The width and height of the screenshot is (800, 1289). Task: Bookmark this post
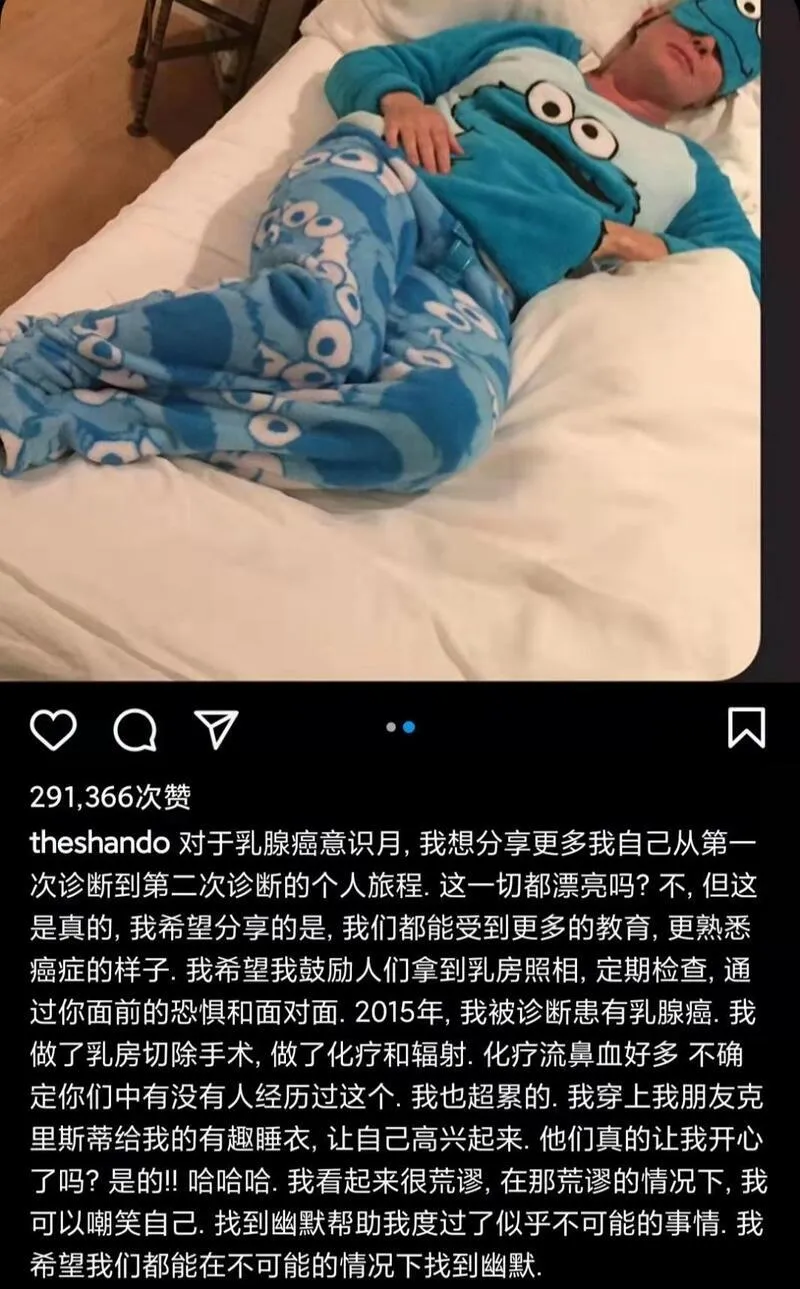click(746, 727)
